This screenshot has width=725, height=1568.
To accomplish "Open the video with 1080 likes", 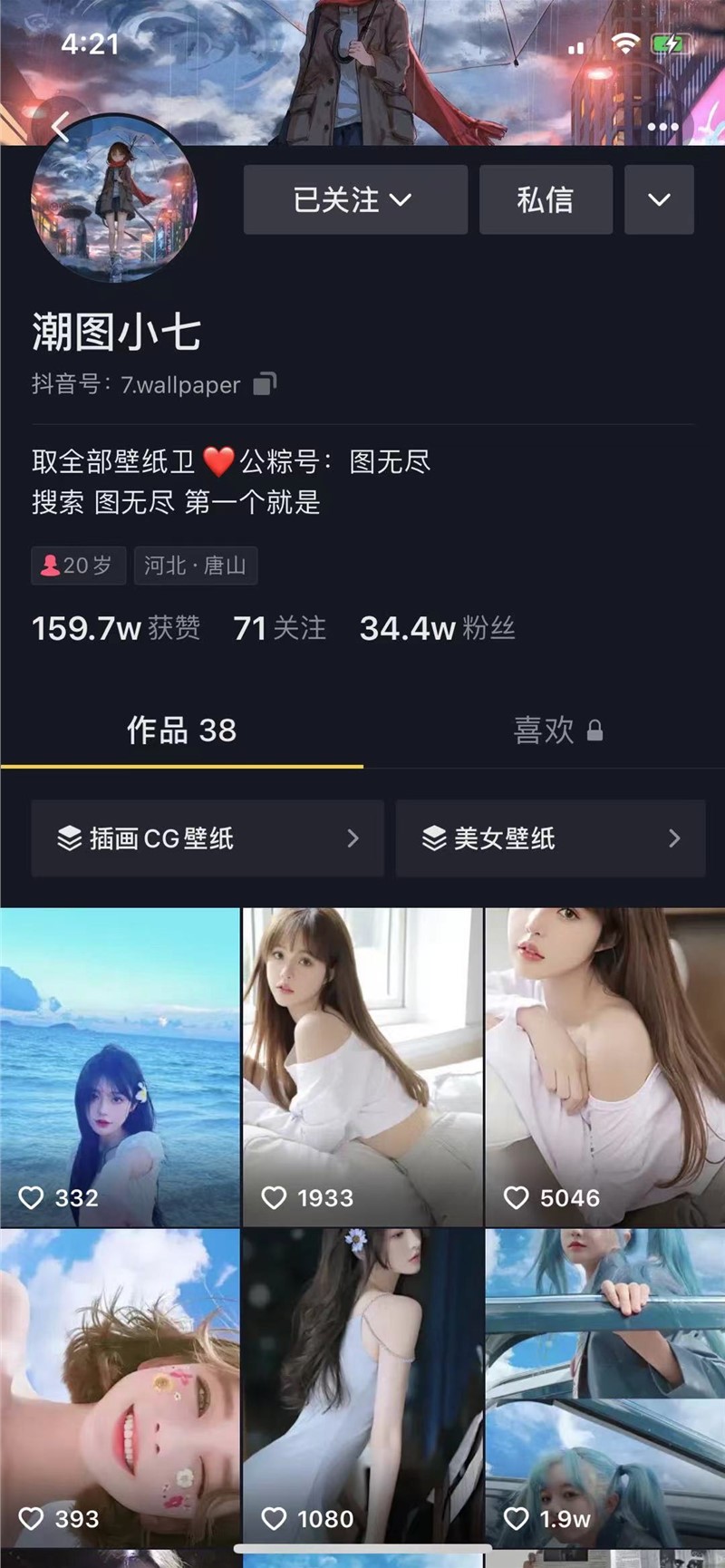I will point(362,1388).
